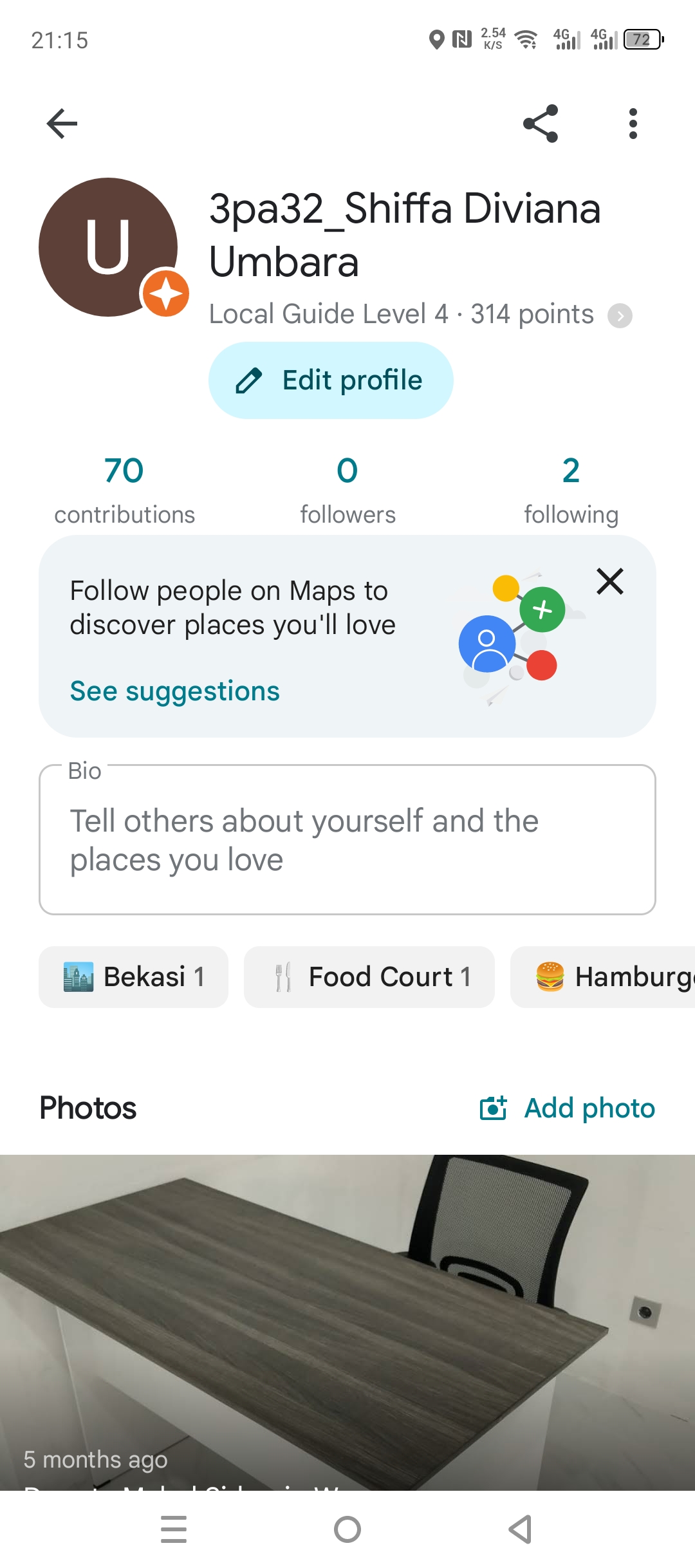This screenshot has height=1568, width=695.
Task: Tap See suggestions link
Action: [175, 691]
